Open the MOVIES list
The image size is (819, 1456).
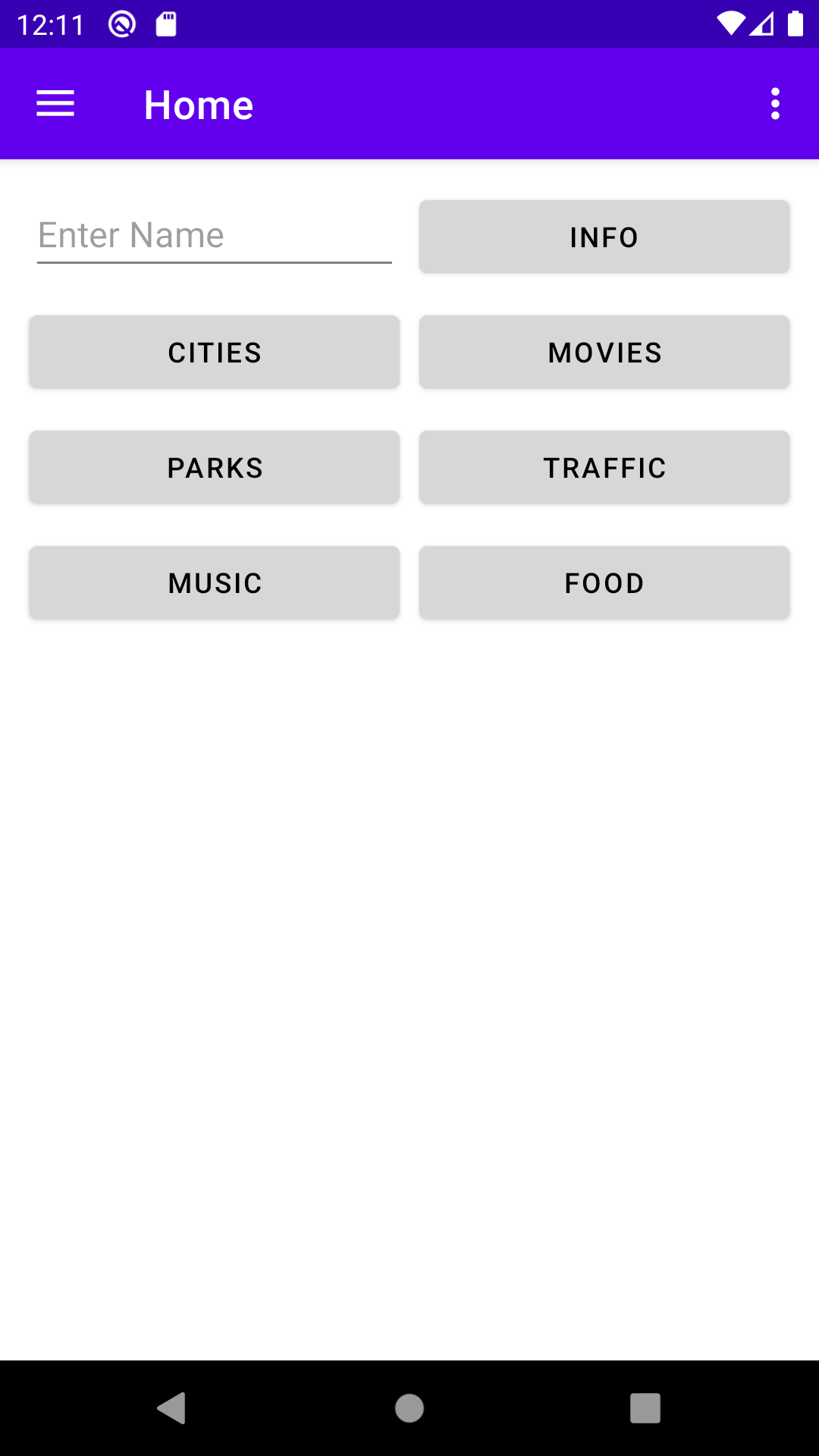tap(604, 352)
